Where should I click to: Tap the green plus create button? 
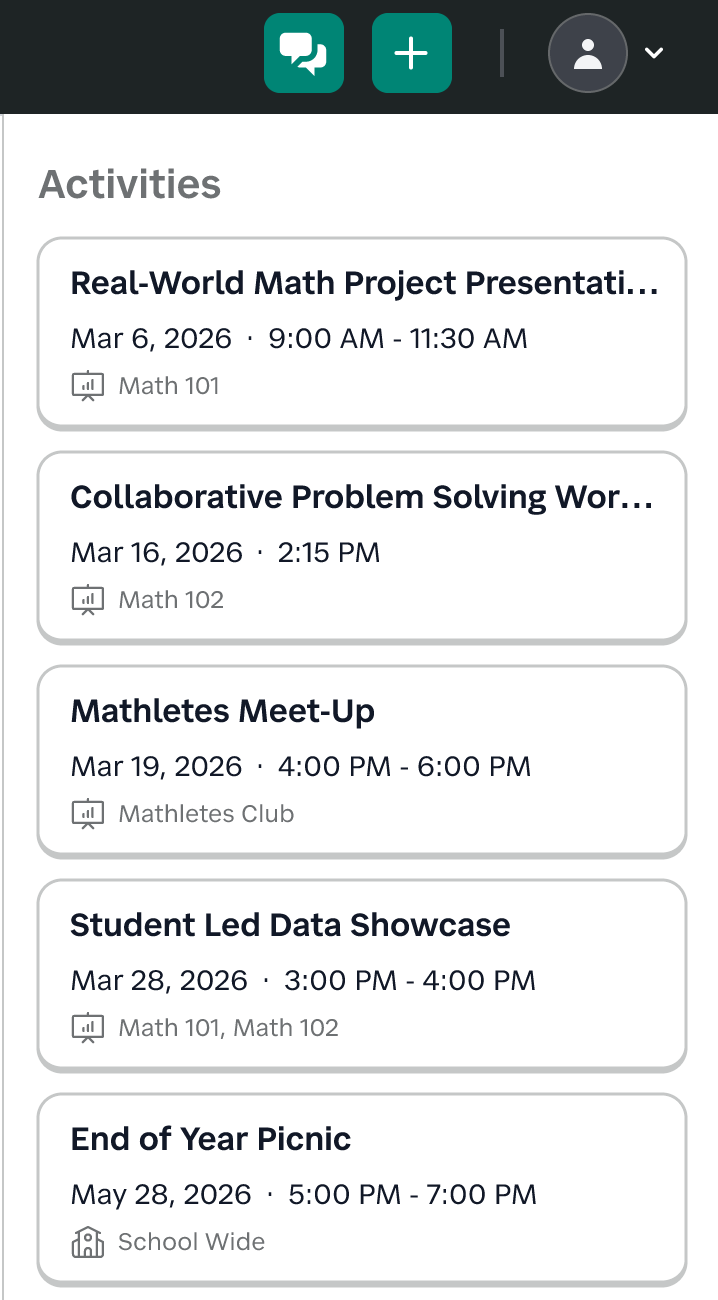tap(411, 53)
